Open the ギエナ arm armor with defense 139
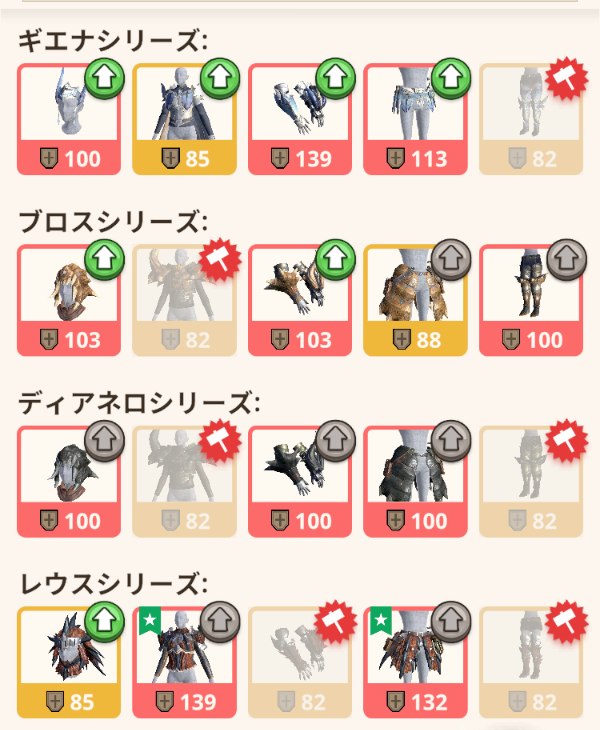The image size is (600, 730). click(x=299, y=119)
